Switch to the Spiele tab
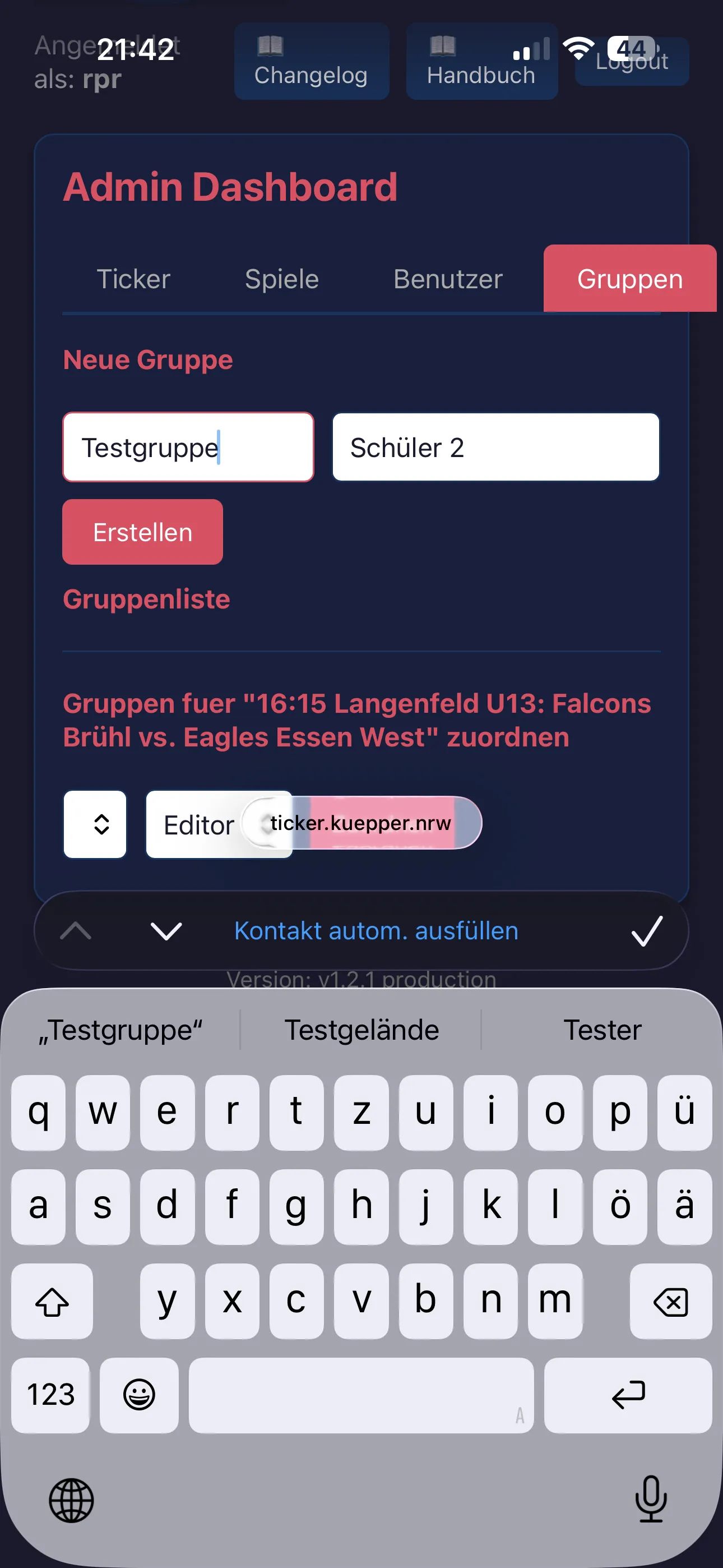Viewport: 723px width, 1568px height. coord(282,279)
